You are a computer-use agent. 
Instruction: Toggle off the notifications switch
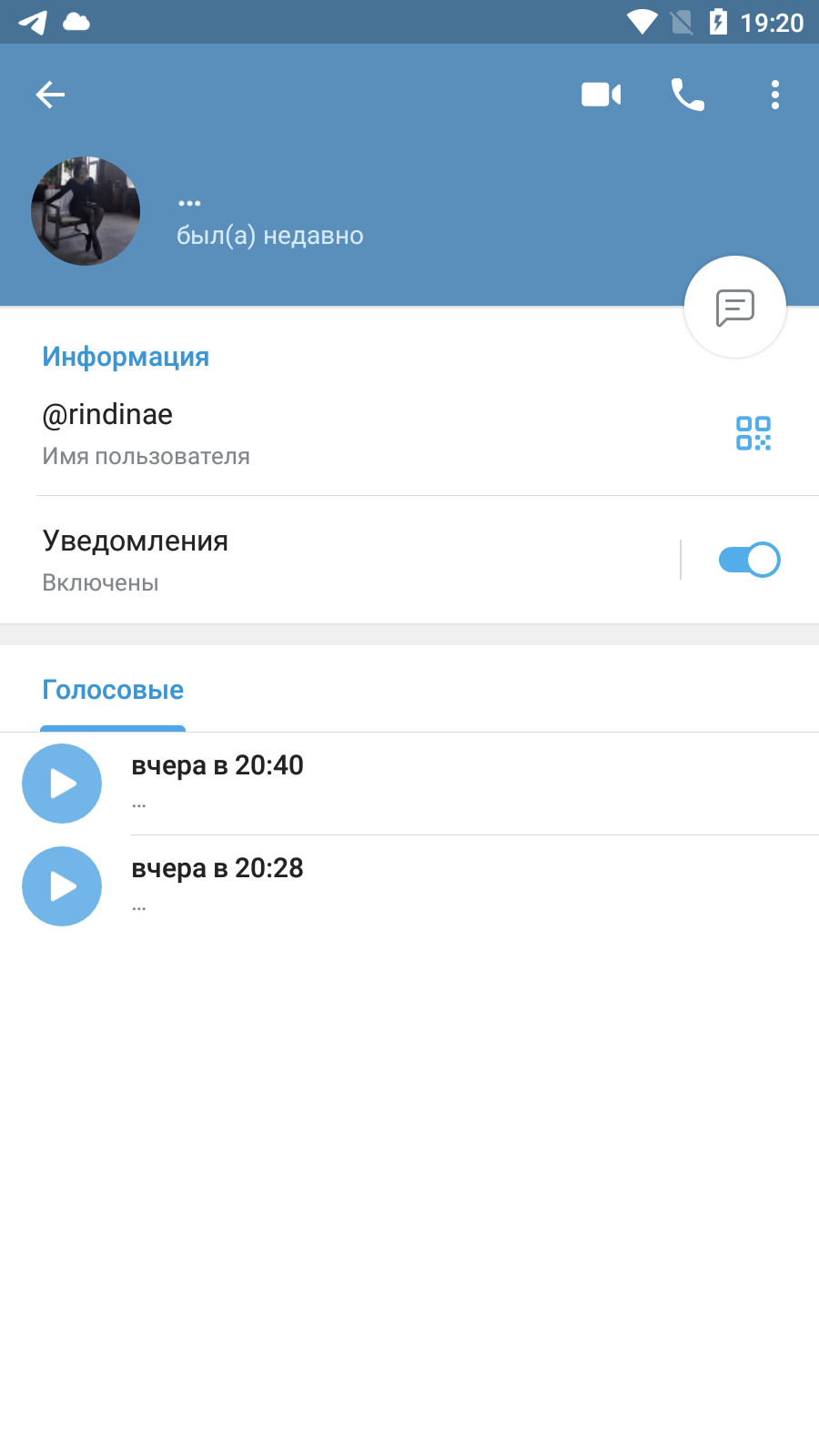[x=749, y=560]
